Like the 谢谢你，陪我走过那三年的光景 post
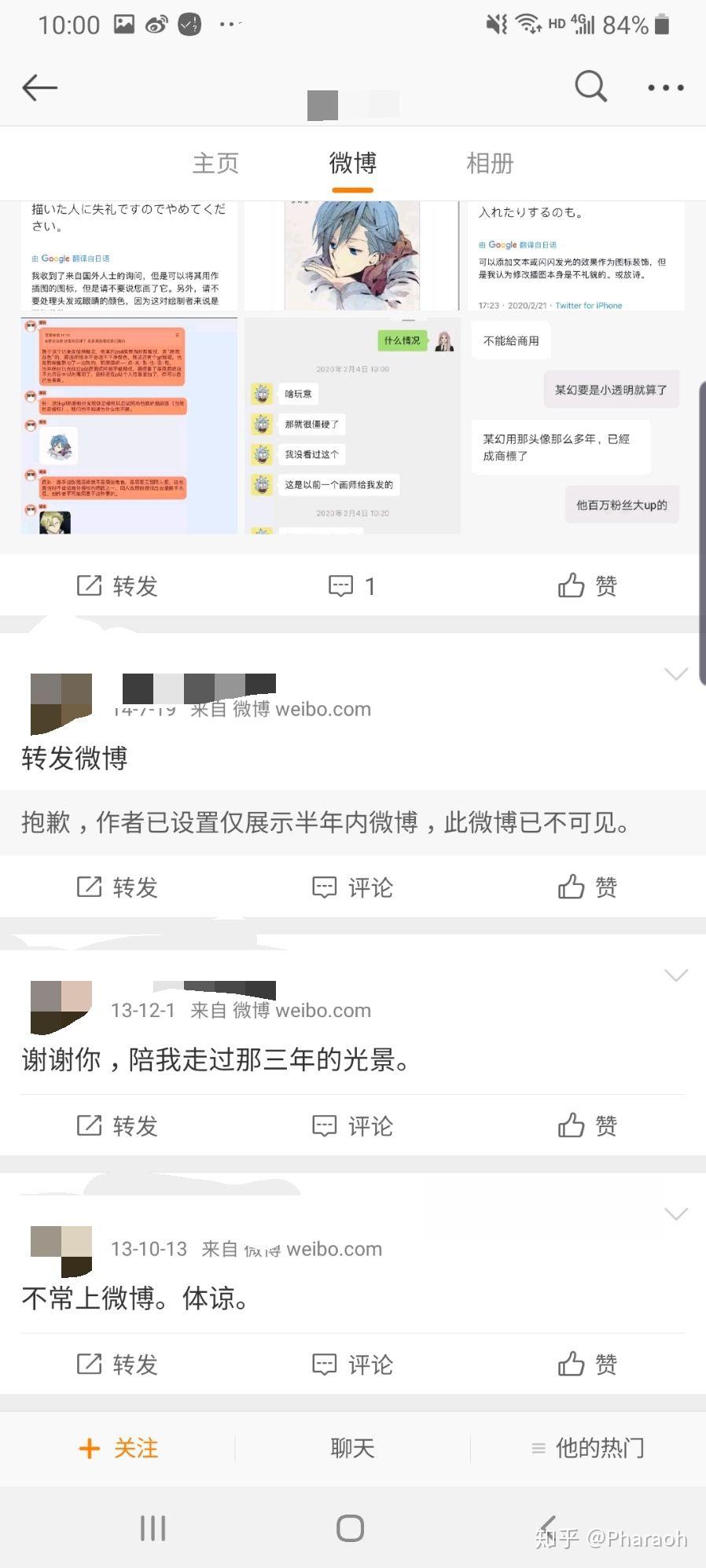Image resolution: width=706 pixels, height=1568 pixels. tap(587, 1126)
